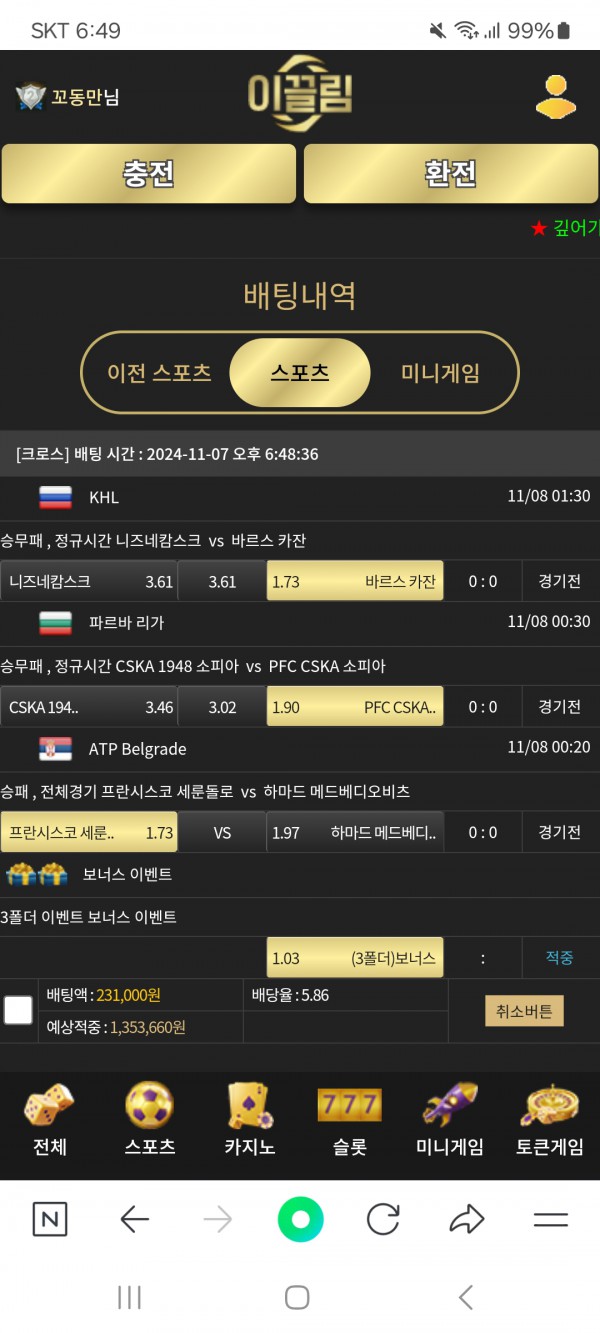The width and height of the screenshot is (600, 1333).
Task: Tap the 이끌림 logo to go home
Action: (300, 95)
